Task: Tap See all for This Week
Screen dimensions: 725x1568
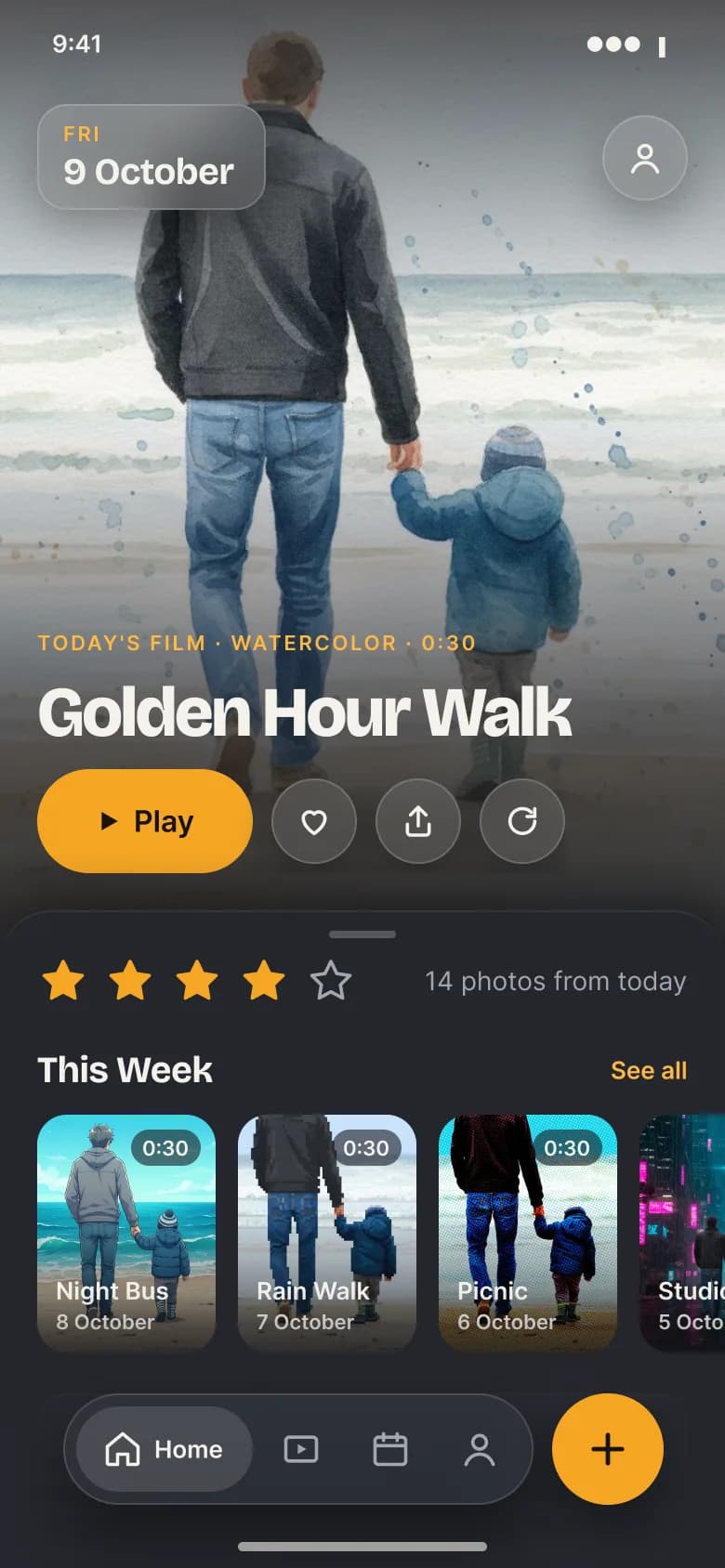Action: pyautogui.click(x=649, y=1070)
